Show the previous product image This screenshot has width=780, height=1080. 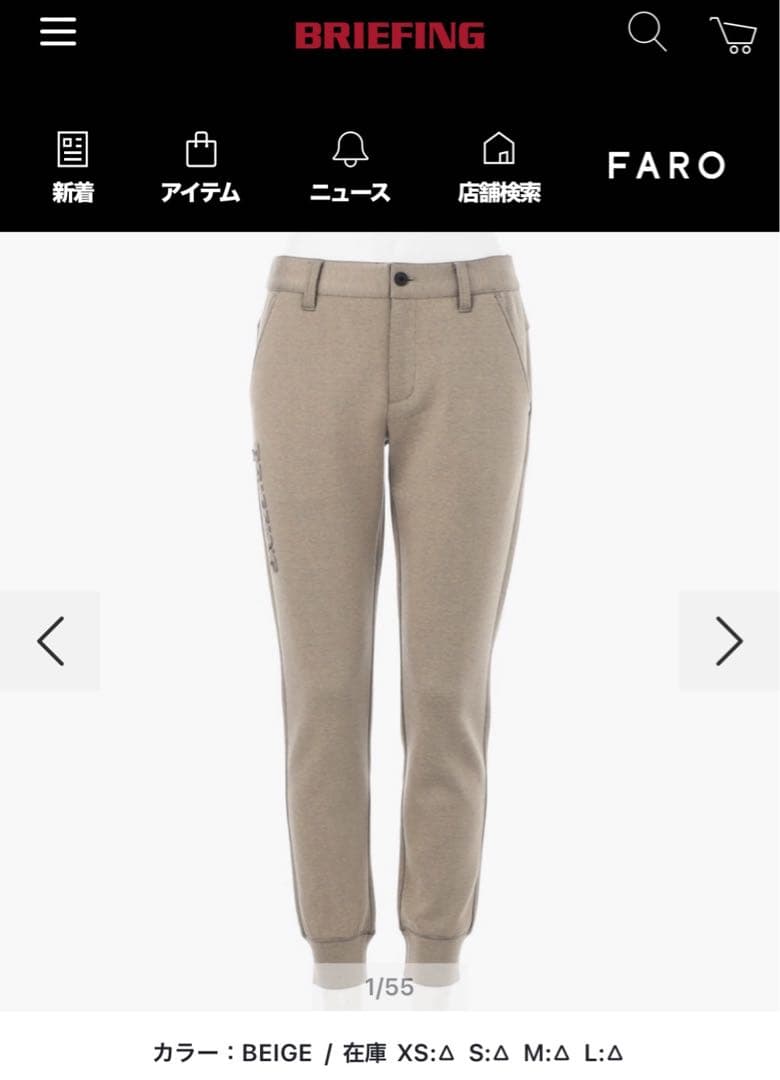pos(50,641)
